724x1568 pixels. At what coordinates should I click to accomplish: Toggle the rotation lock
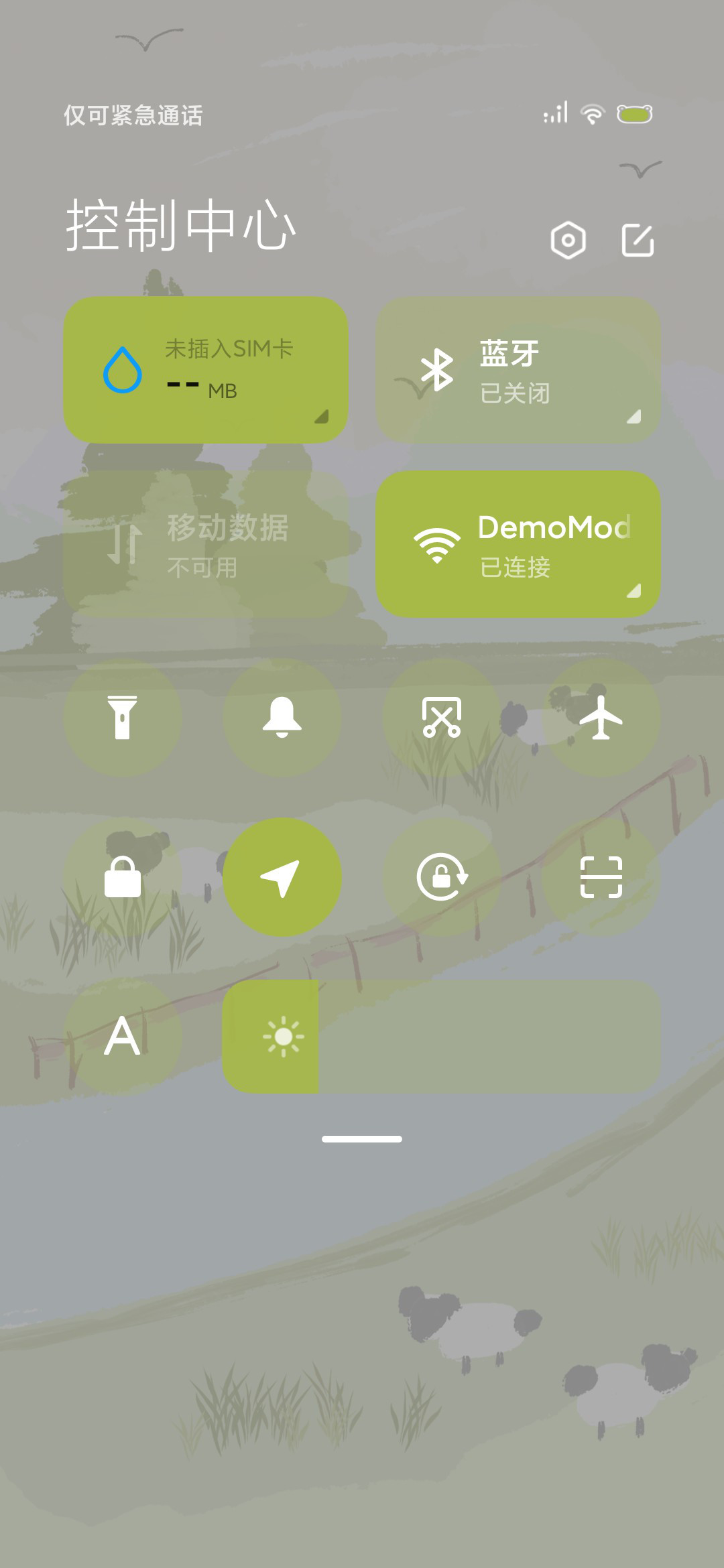(442, 877)
